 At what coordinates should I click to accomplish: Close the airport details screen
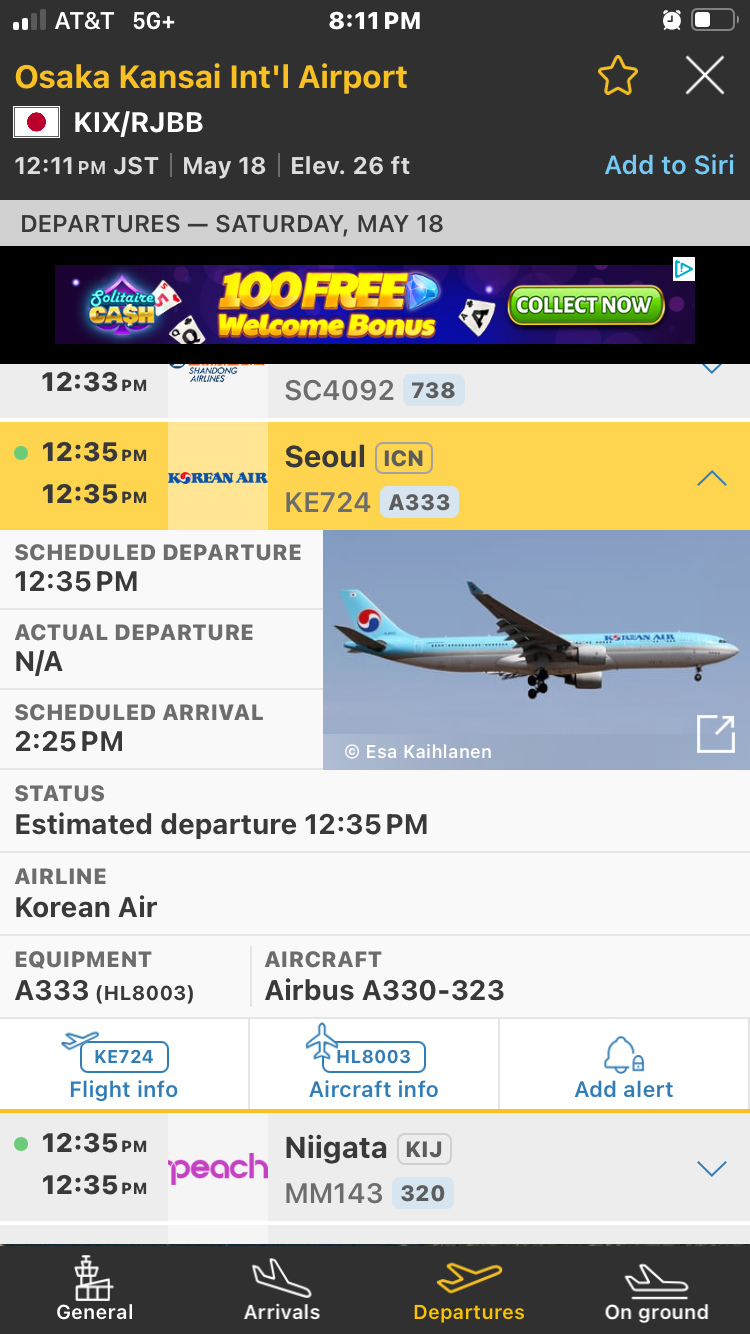705,76
